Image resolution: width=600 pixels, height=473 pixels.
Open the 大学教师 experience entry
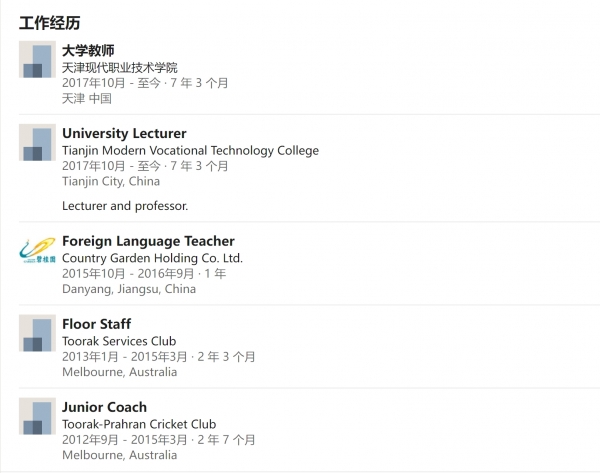point(88,50)
